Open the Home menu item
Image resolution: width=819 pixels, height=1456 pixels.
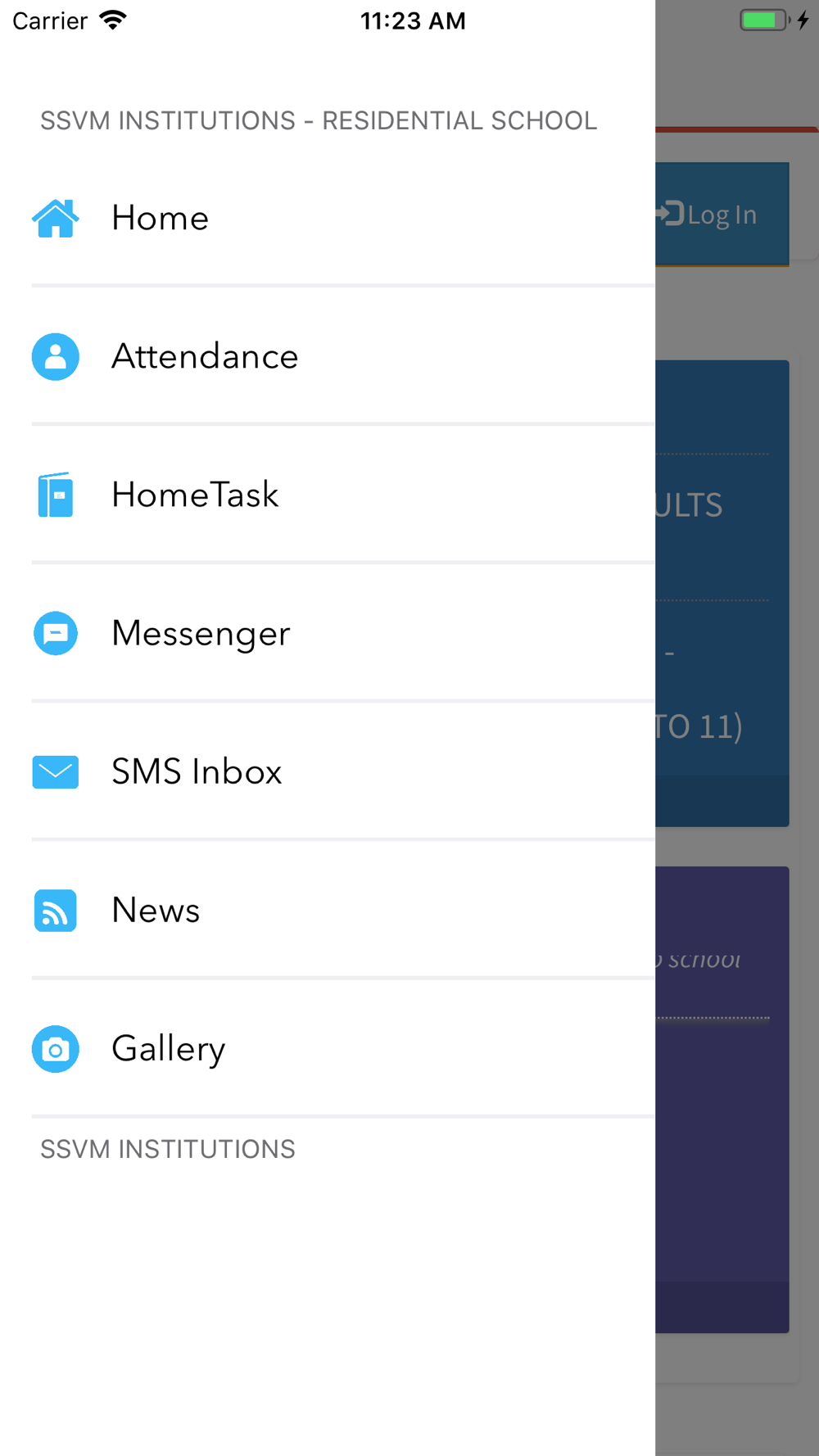pos(328,218)
